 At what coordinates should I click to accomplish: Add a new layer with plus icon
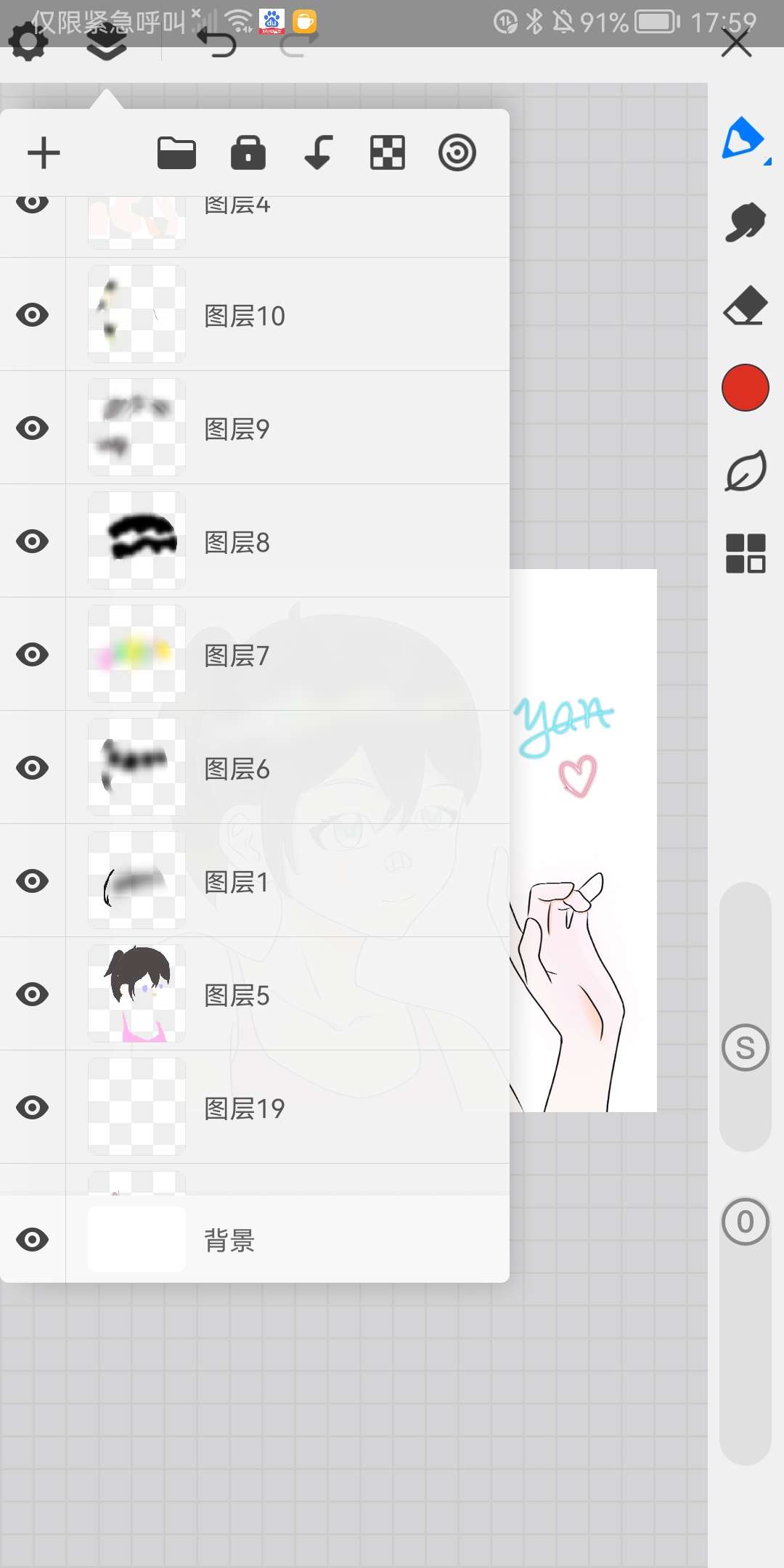[x=44, y=153]
